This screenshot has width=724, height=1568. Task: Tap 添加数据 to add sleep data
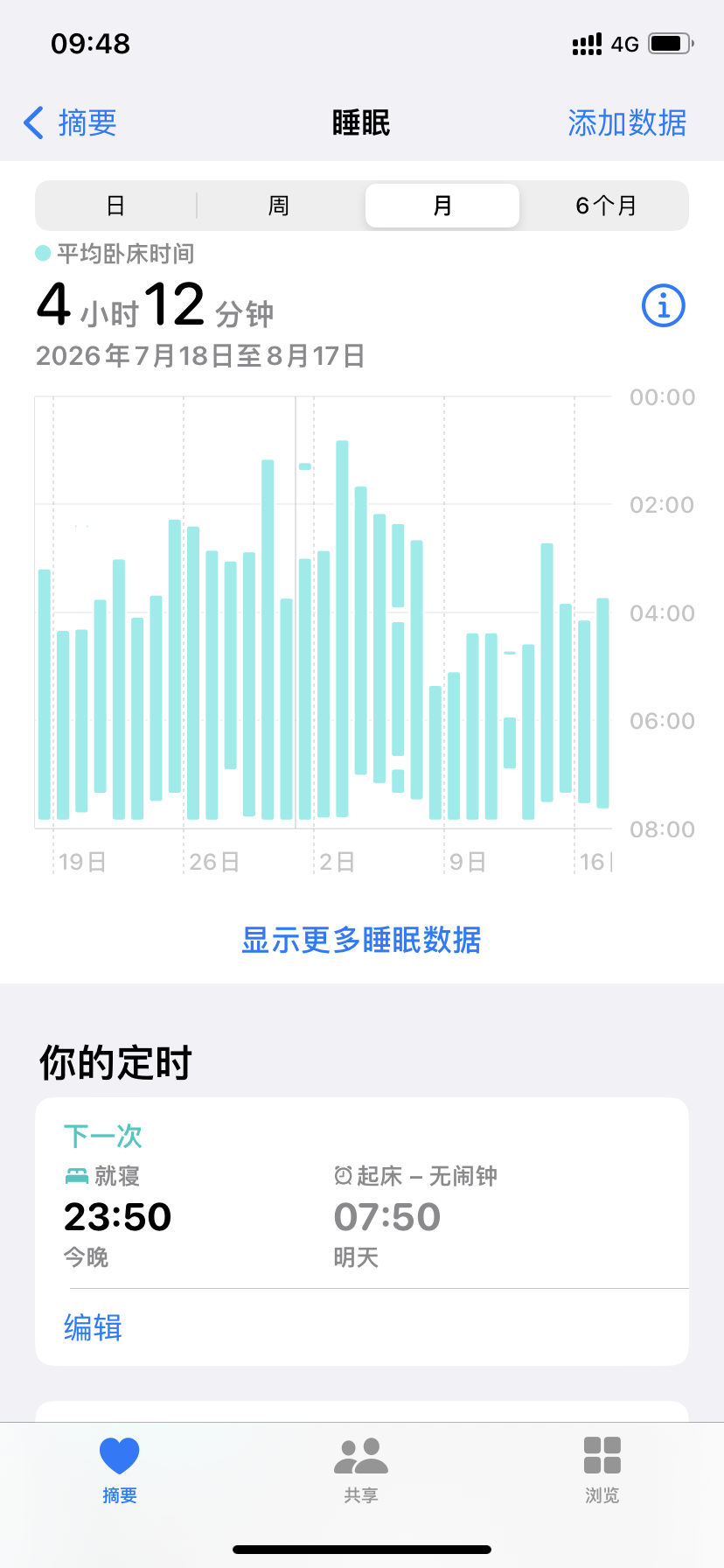coord(627,123)
